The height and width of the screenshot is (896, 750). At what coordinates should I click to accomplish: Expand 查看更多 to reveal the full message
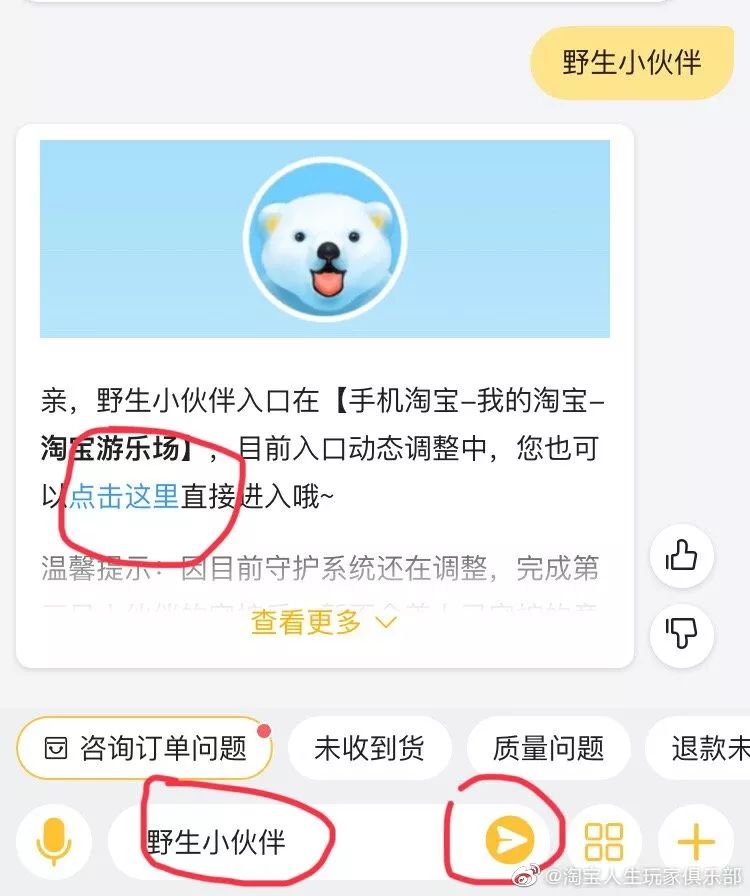point(307,621)
